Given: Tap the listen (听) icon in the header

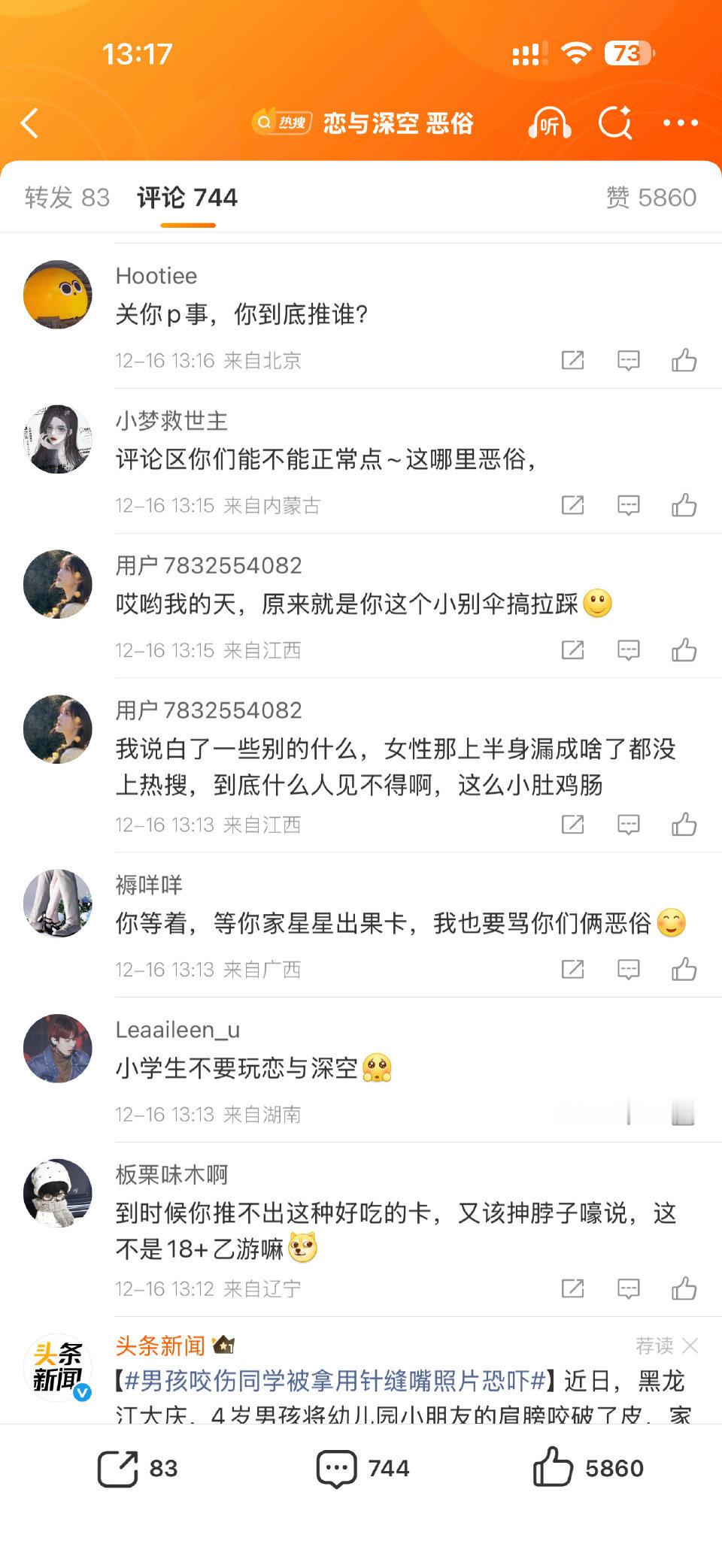Looking at the screenshot, I should click(x=551, y=123).
